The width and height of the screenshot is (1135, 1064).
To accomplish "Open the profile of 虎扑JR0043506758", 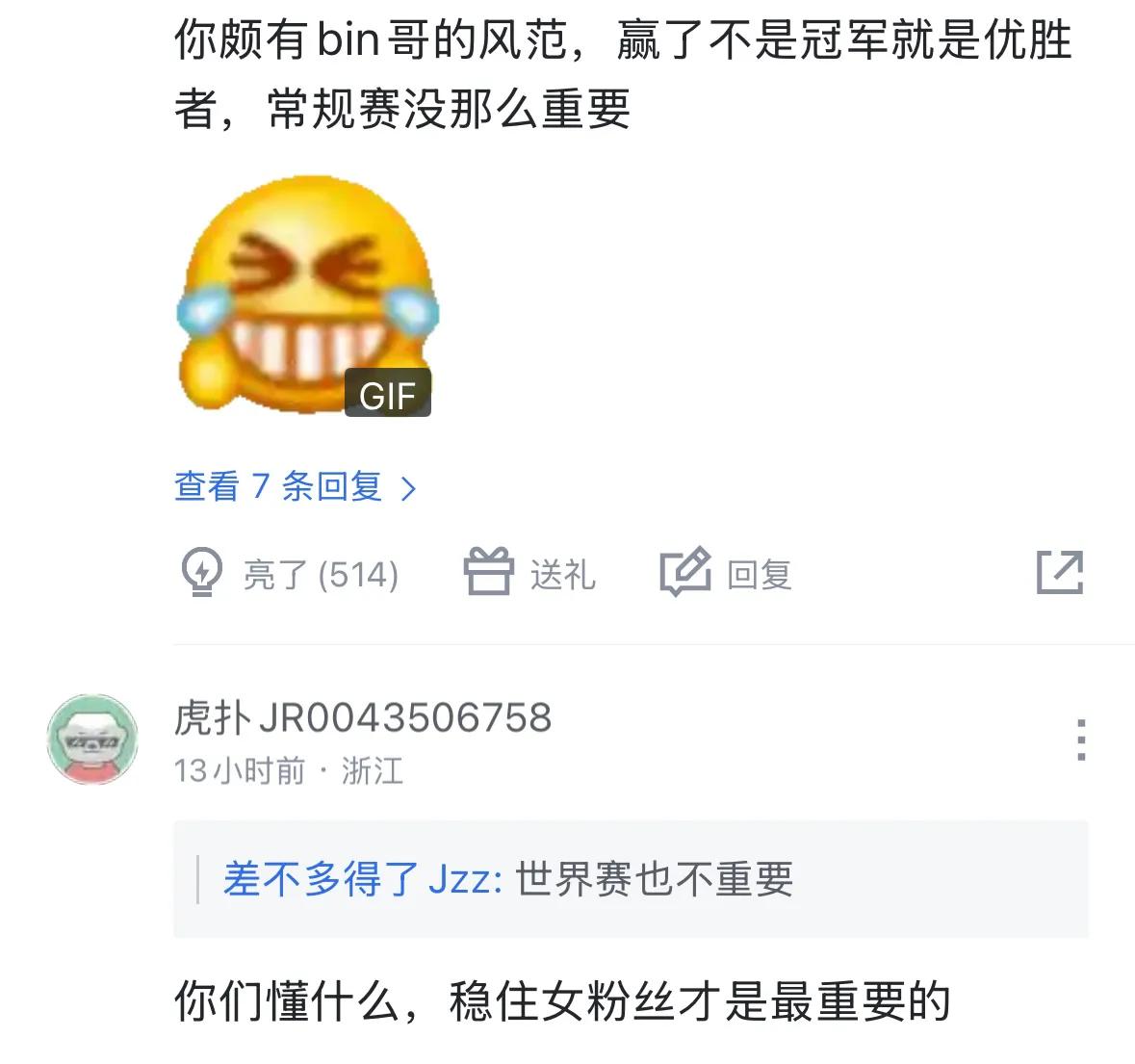I will coord(363,718).
